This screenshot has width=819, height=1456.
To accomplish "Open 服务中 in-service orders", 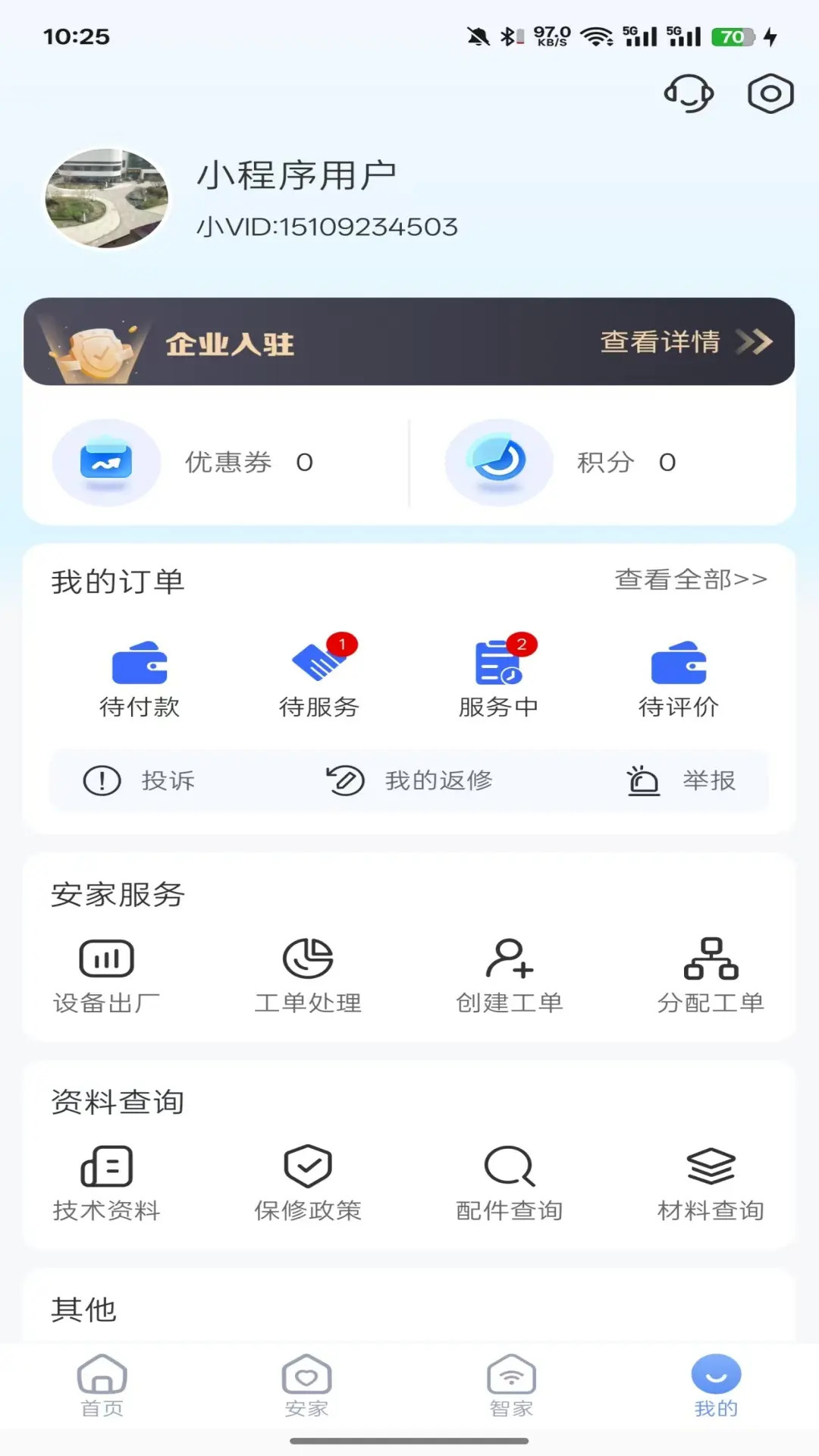I will click(499, 675).
